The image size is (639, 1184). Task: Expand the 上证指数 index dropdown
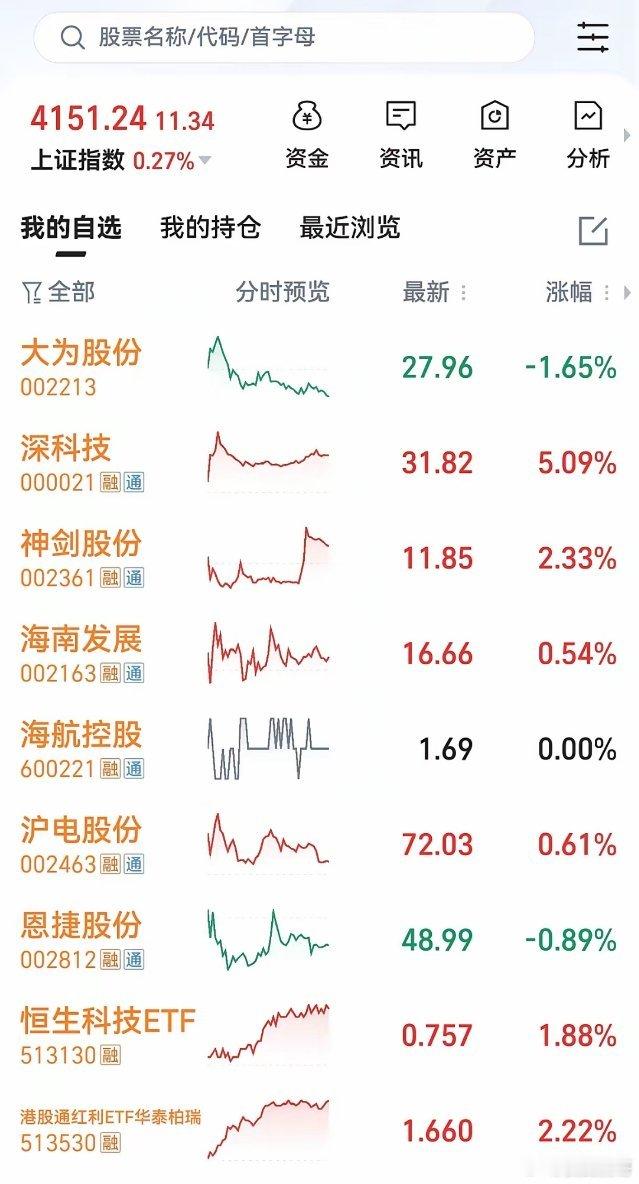(205, 160)
